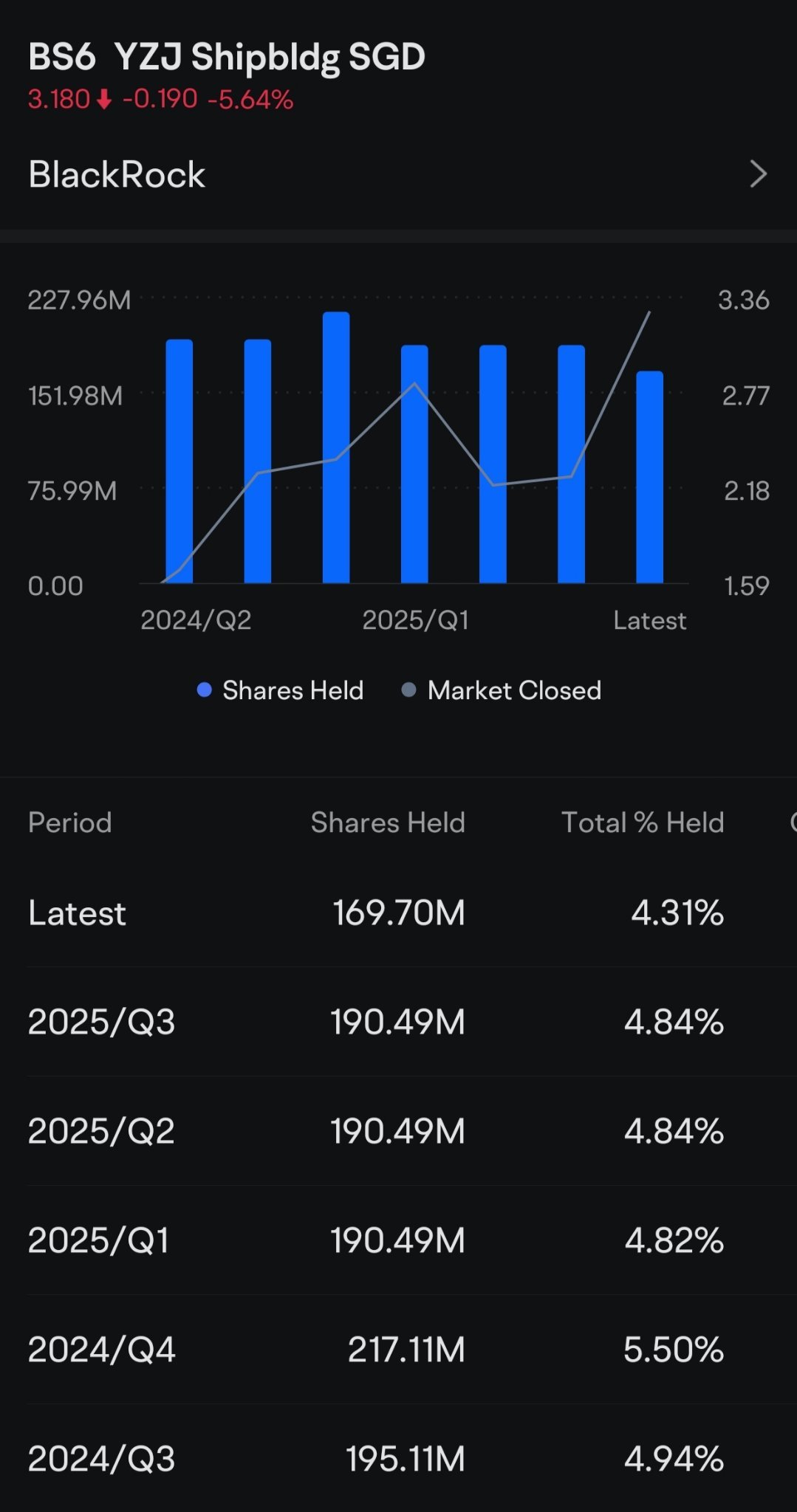797x1512 pixels.
Task: Tap the Latest bar in the chart
Action: [x=650, y=477]
